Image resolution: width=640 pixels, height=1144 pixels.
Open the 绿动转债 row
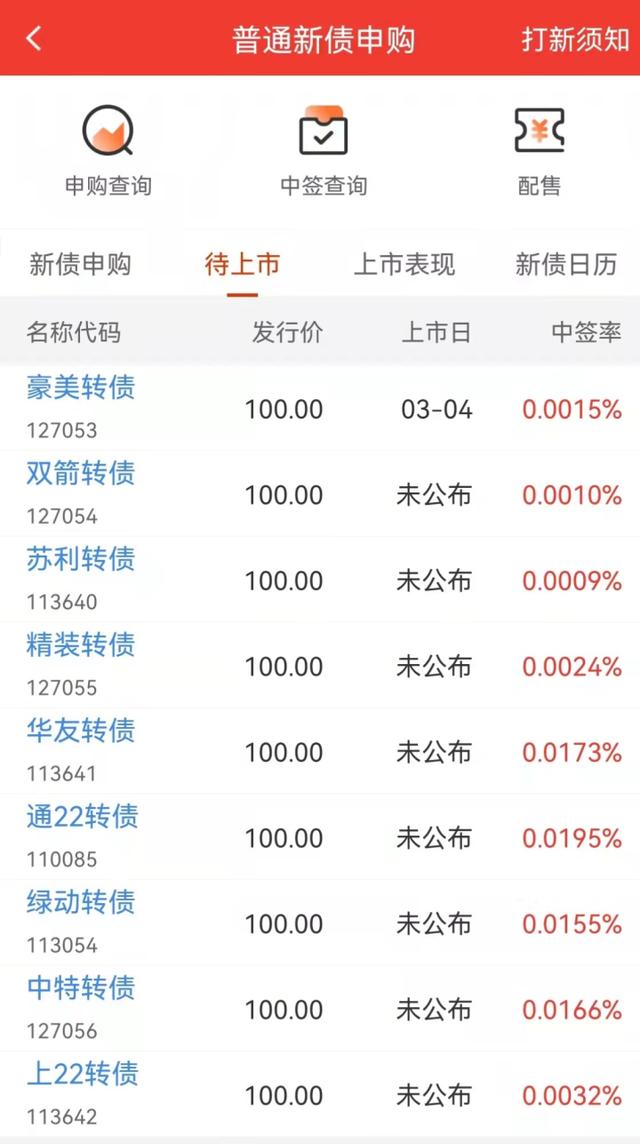[81, 904]
